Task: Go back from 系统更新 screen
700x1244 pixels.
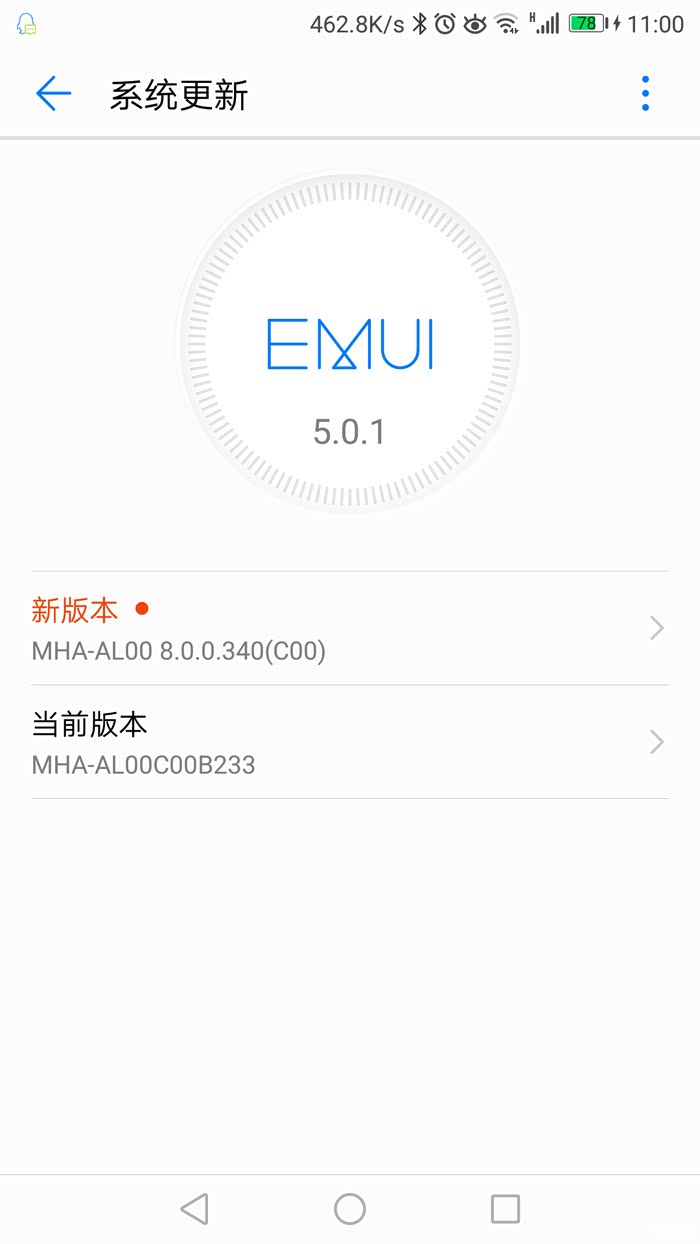Action: (x=54, y=94)
